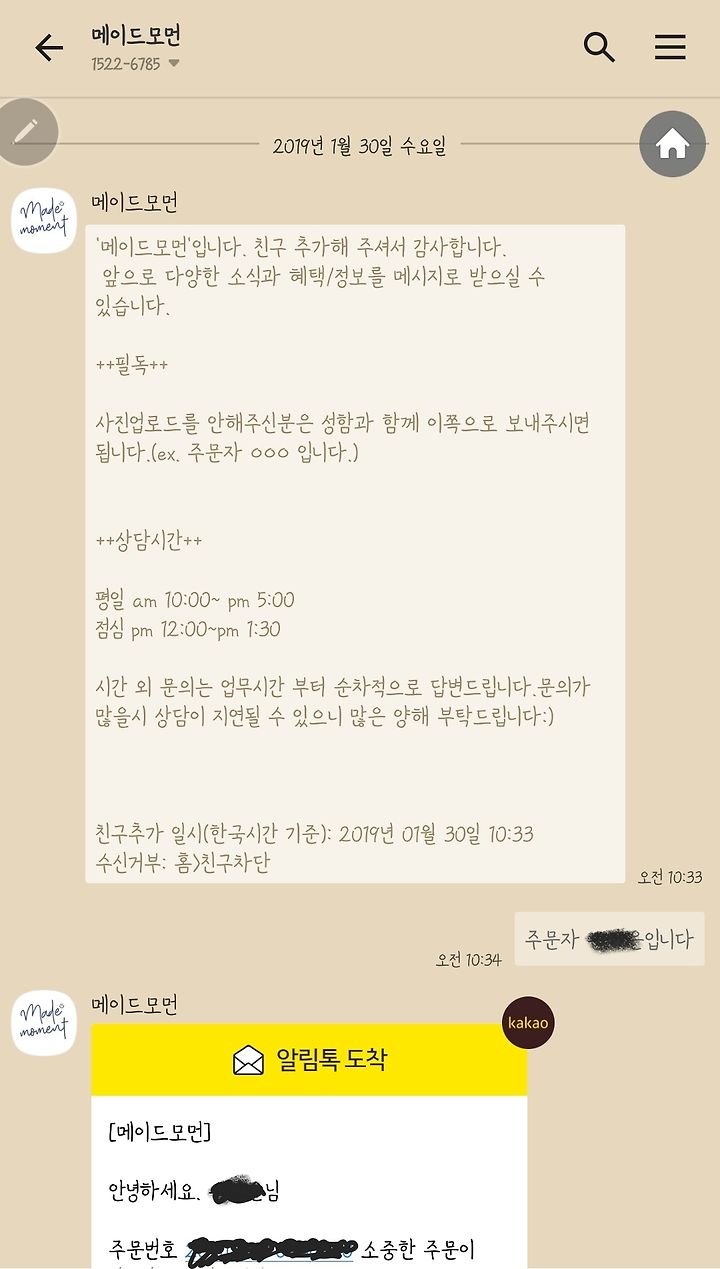Image resolution: width=720 pixels, height=1269 pixels.
Task: Go back from the 메이드모먼 chat
Action: click(x=48, y=47)
